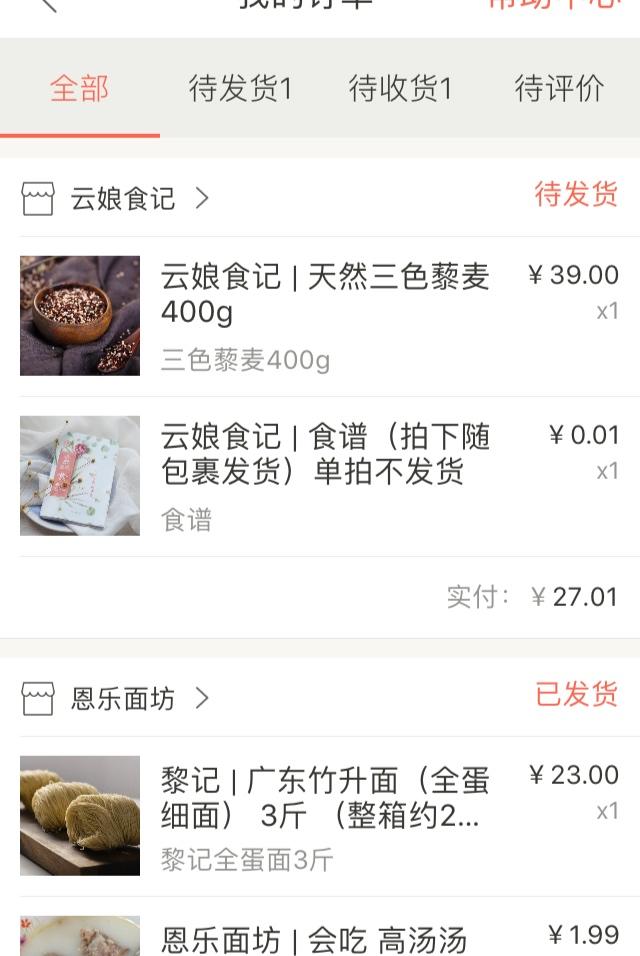The height and width of the screenshot is (956, 640).
Task: Open the 食谱 order item
Action: 325,454
